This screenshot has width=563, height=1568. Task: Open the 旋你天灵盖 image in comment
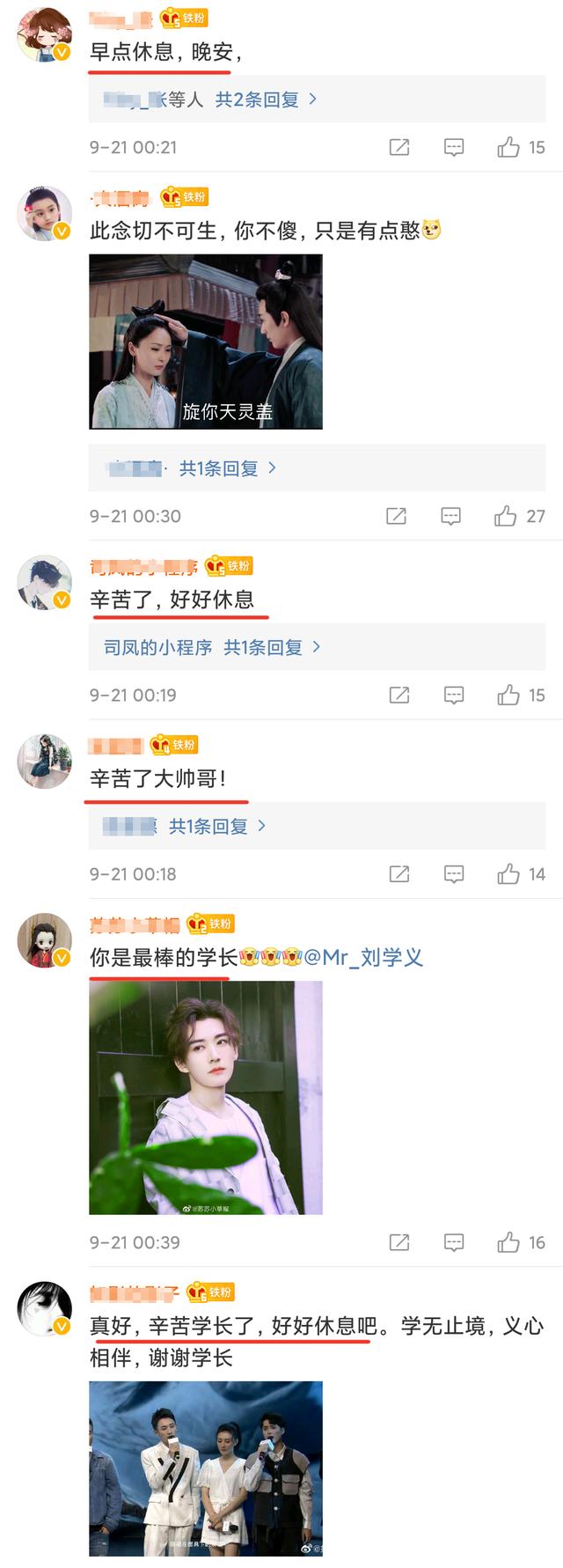click(206, 342)
